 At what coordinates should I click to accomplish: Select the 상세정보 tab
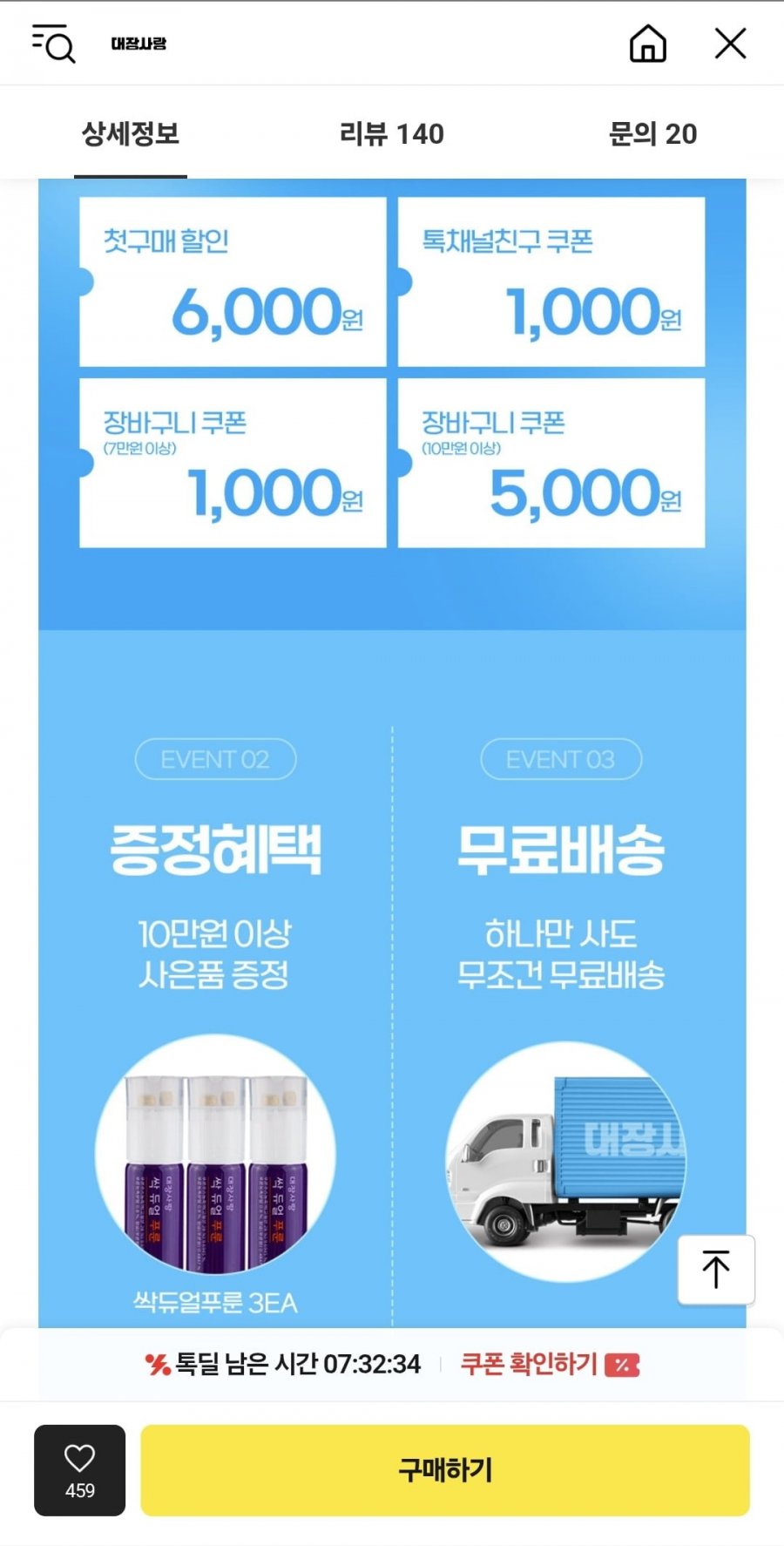(131, 134)
